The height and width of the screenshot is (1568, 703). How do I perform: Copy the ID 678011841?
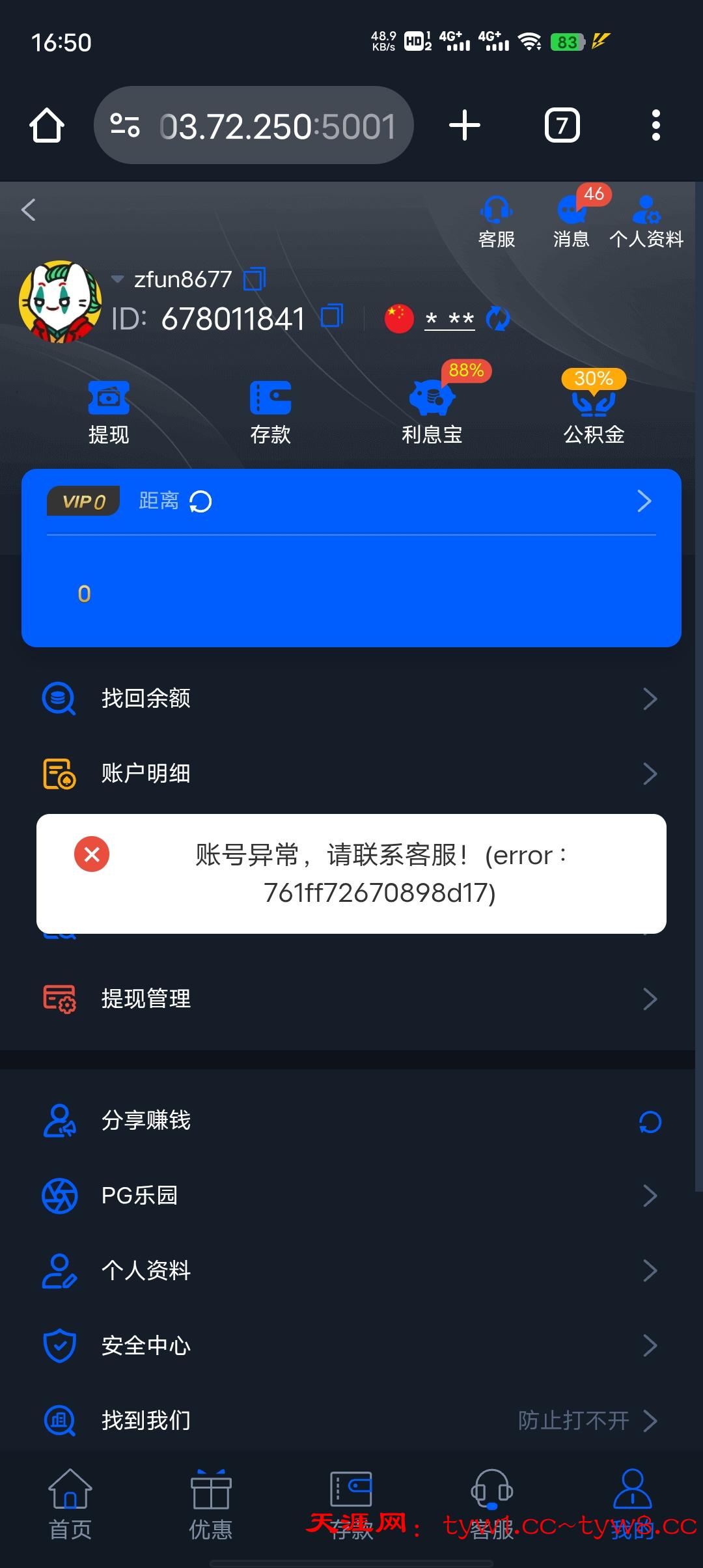tap(333, 317)
